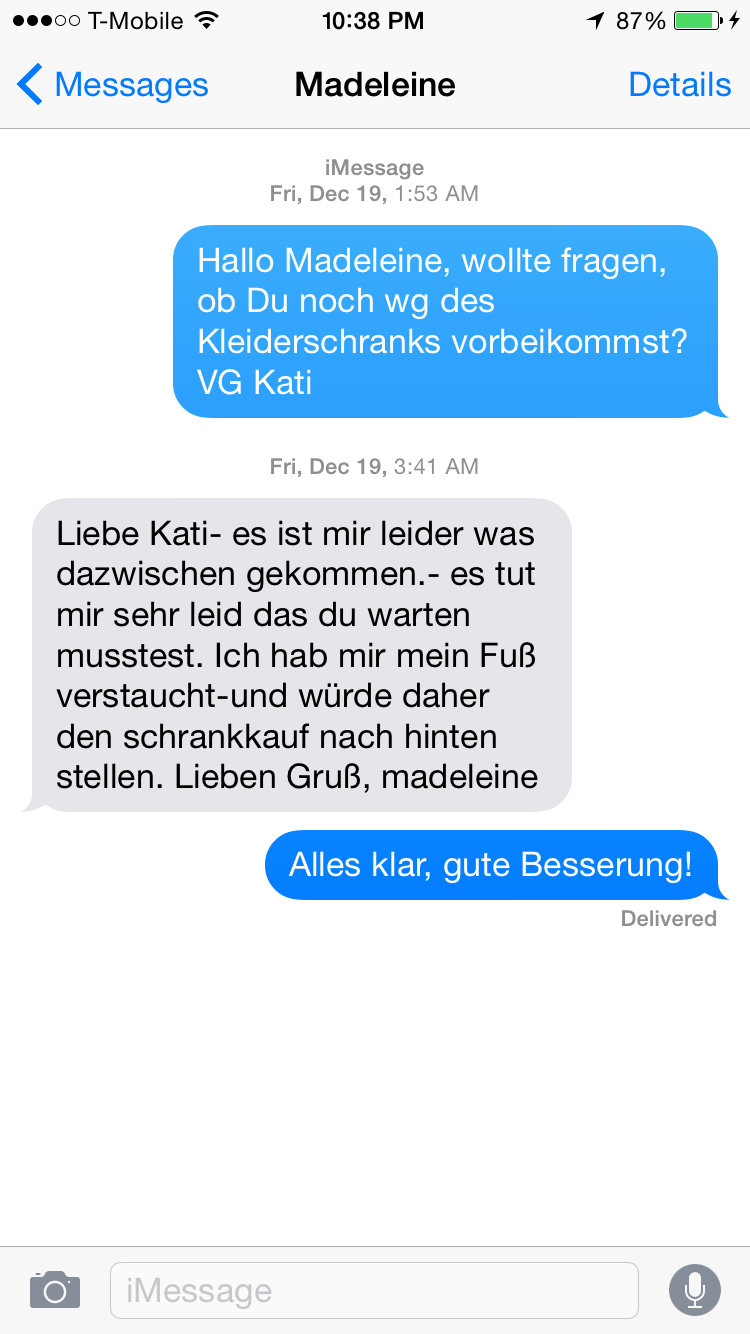Viewport: 750px width, 1334px height.
Task: Open conversation Details
Action: [x=679, y=85]
